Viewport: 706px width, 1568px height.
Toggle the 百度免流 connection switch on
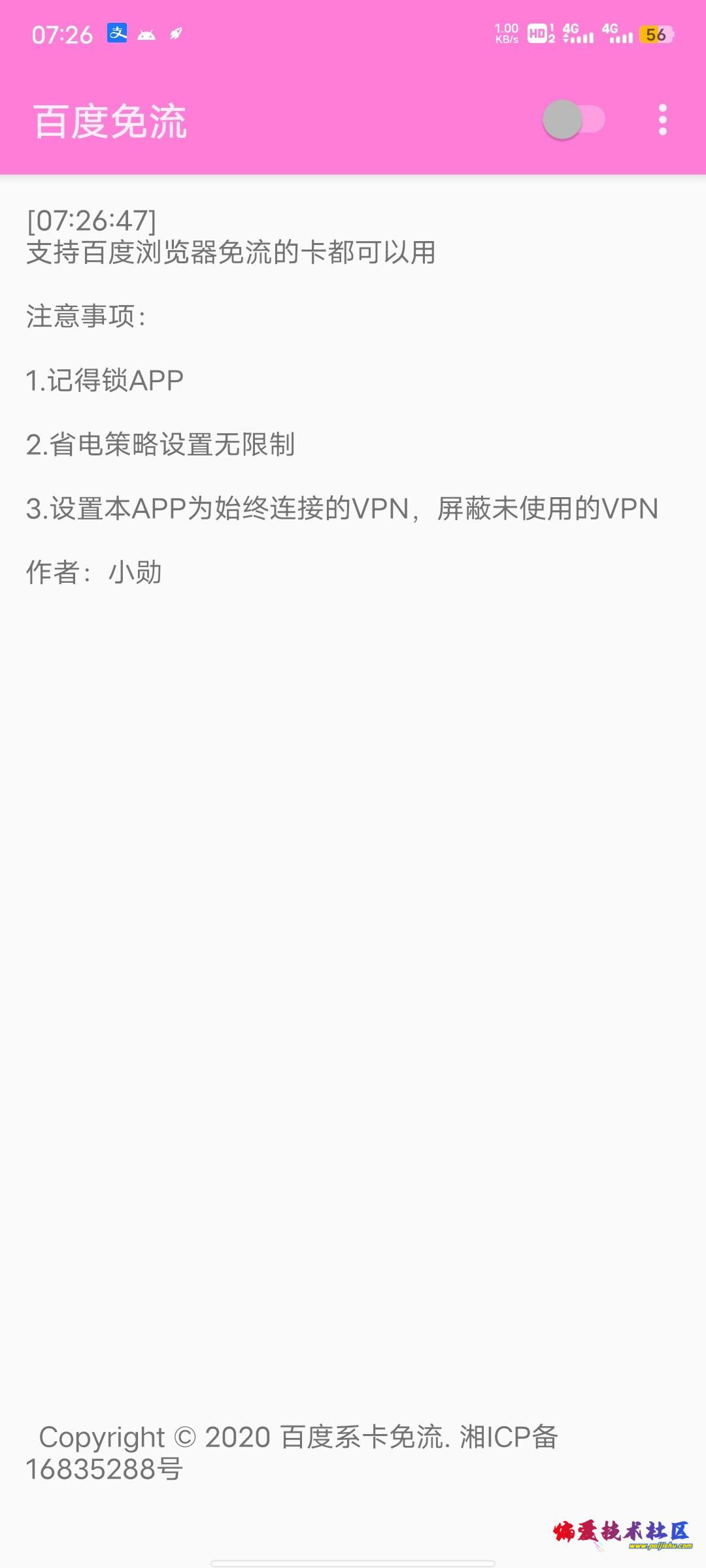tap(574, 120)
